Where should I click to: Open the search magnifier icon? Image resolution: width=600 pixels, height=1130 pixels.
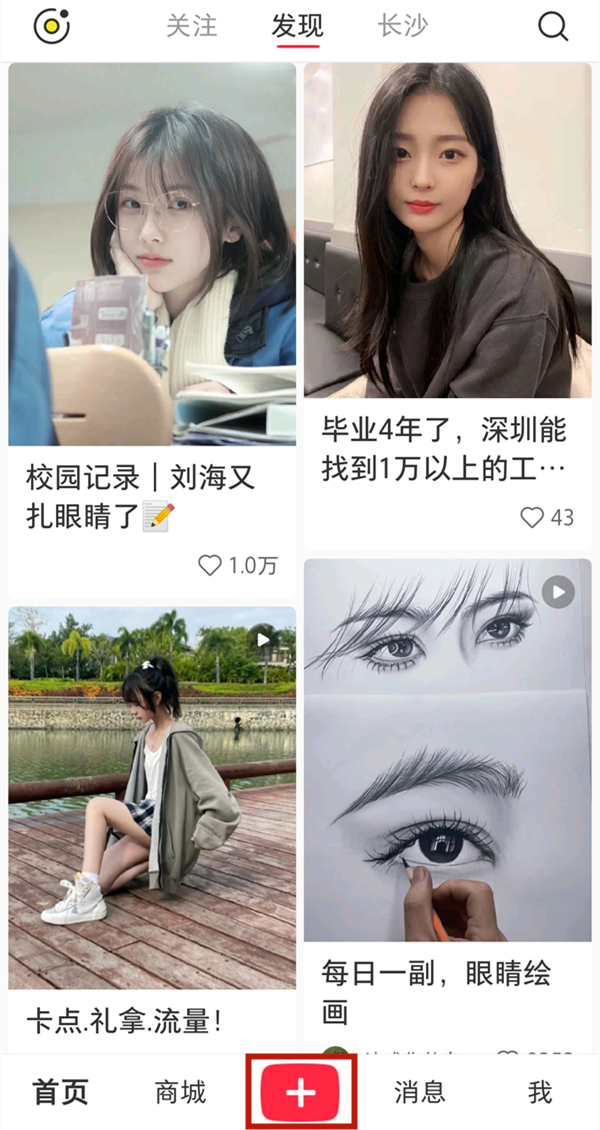tap(553, 26)
